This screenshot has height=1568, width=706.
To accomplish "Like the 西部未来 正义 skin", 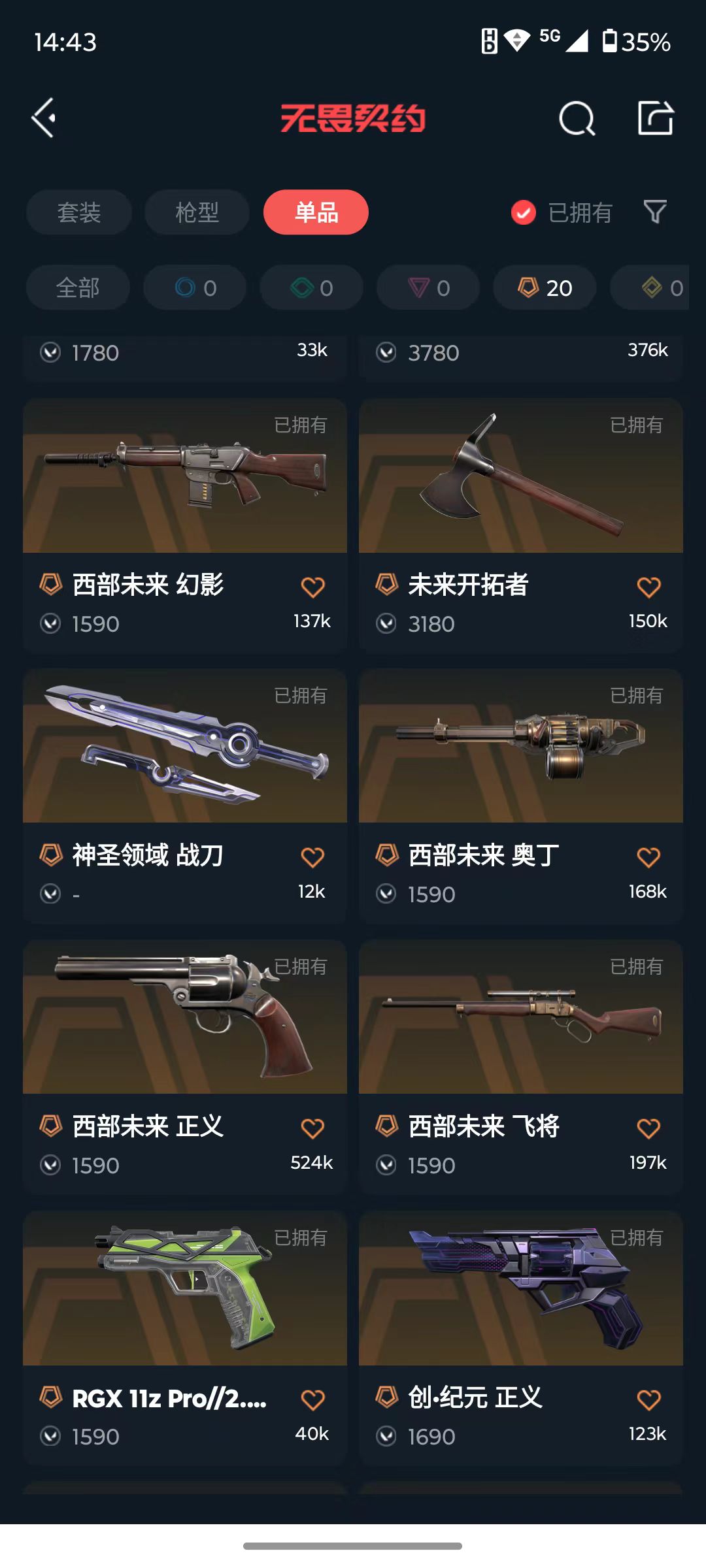I will 312,1128.
